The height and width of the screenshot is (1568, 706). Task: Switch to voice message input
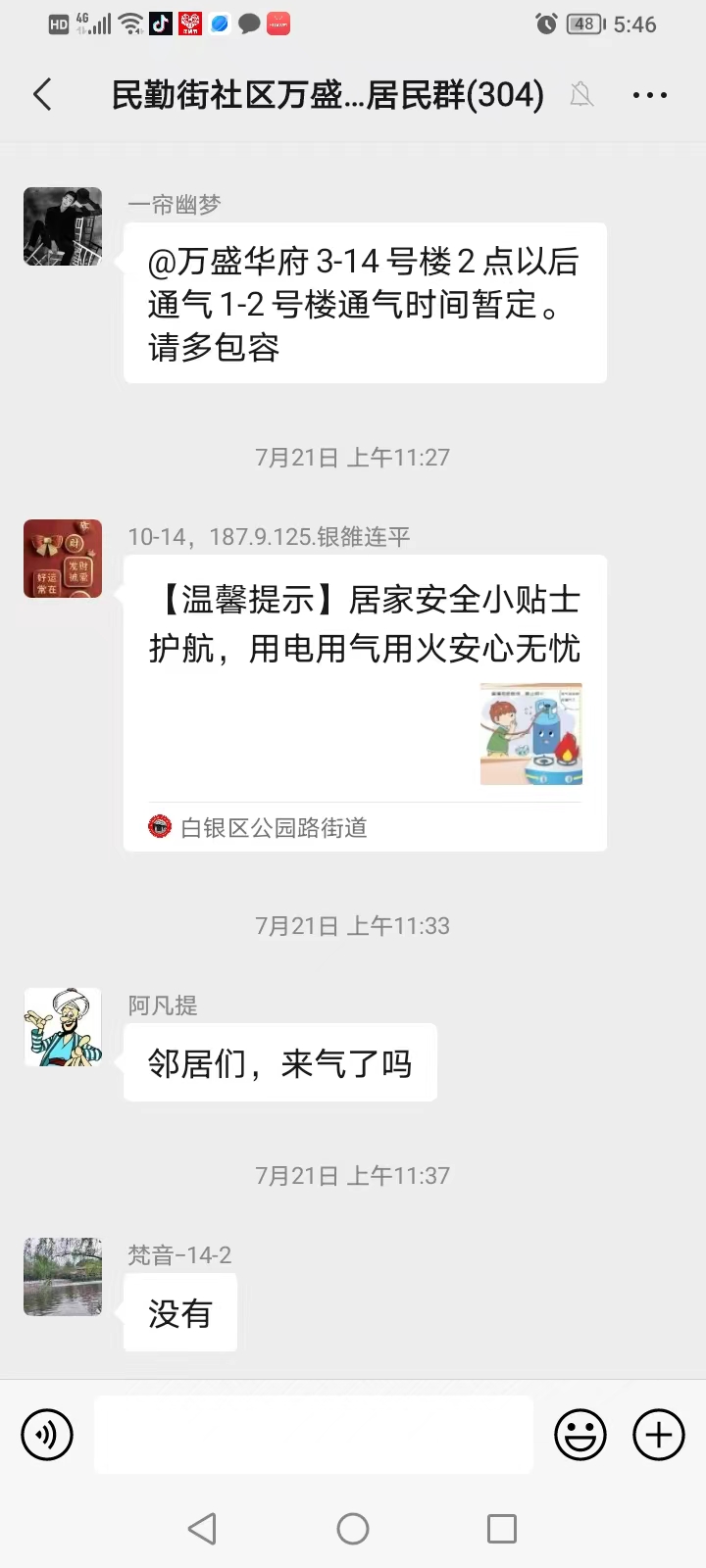(47, 1435)
